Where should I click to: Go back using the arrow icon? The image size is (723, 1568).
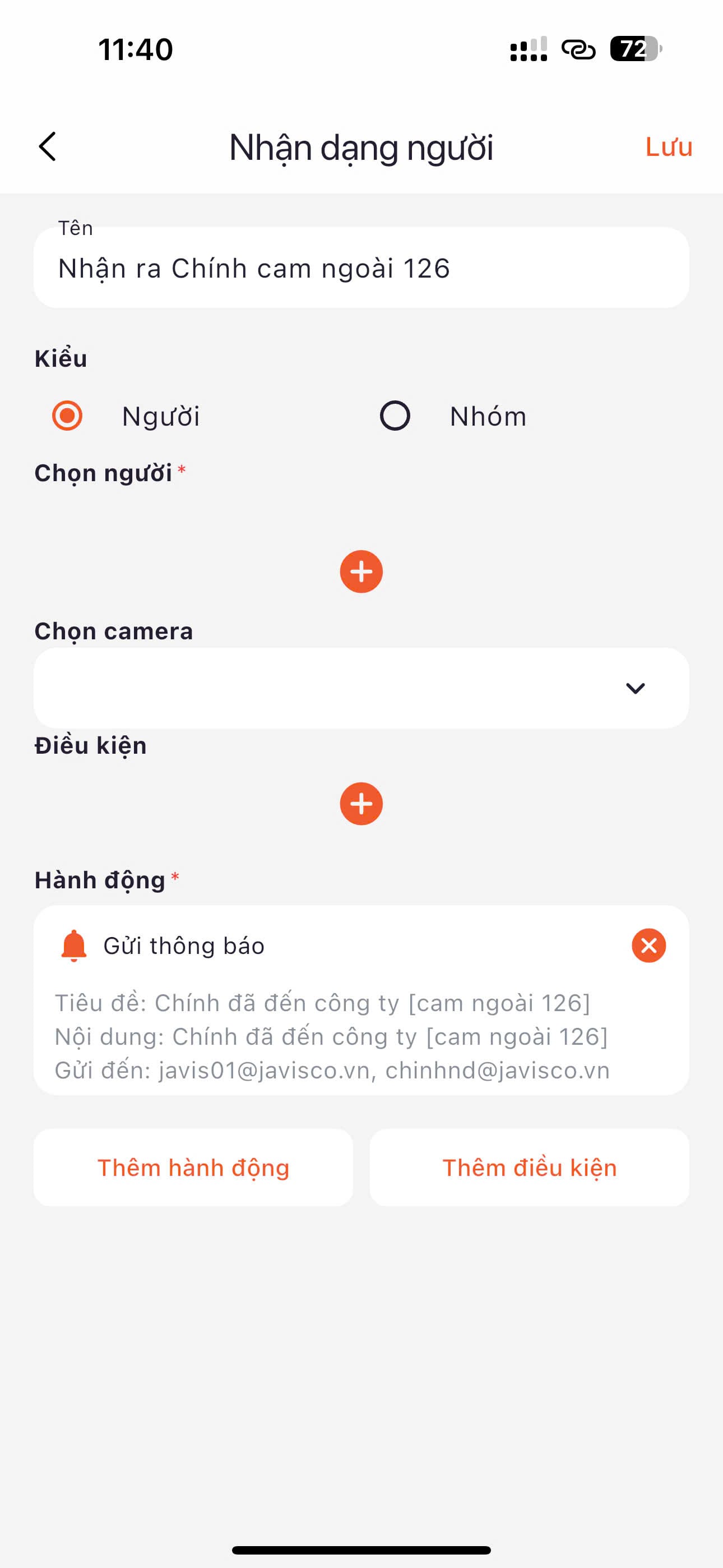tap(48, 147)
